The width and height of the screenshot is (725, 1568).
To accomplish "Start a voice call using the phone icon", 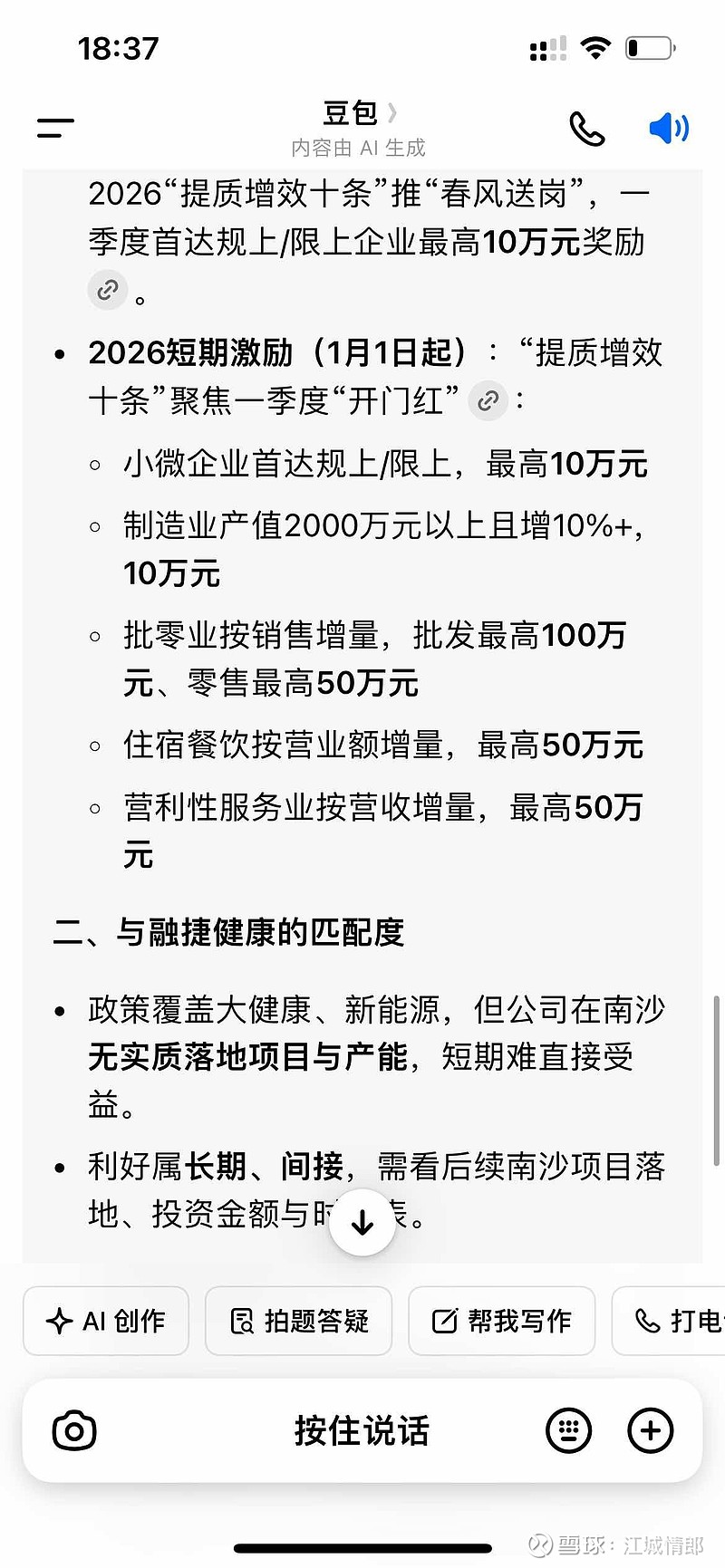I will tap(587, 128).
